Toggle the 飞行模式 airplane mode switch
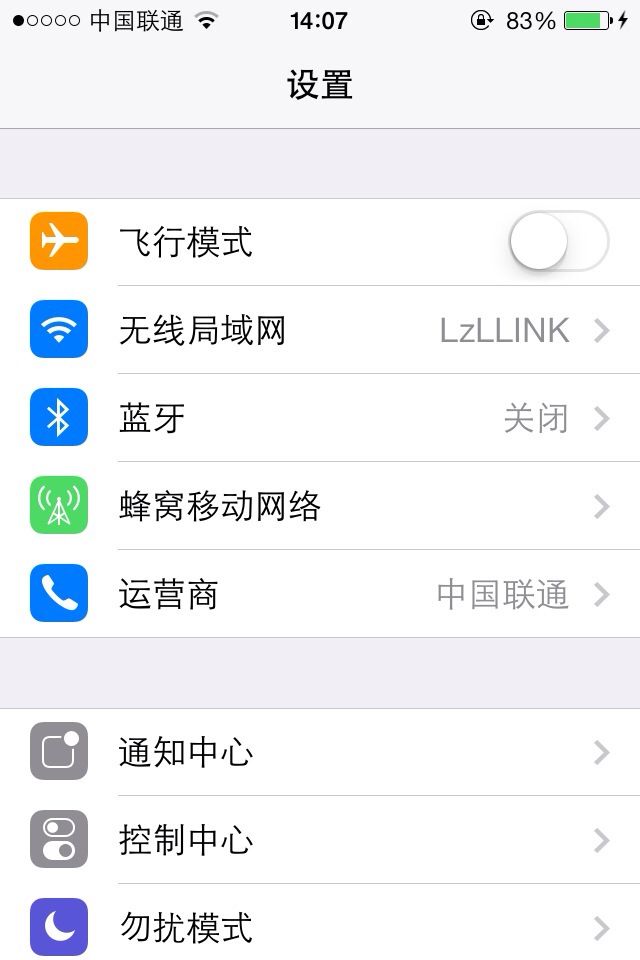The height and width of the screenshot is (960, 640). coord(559,241)
